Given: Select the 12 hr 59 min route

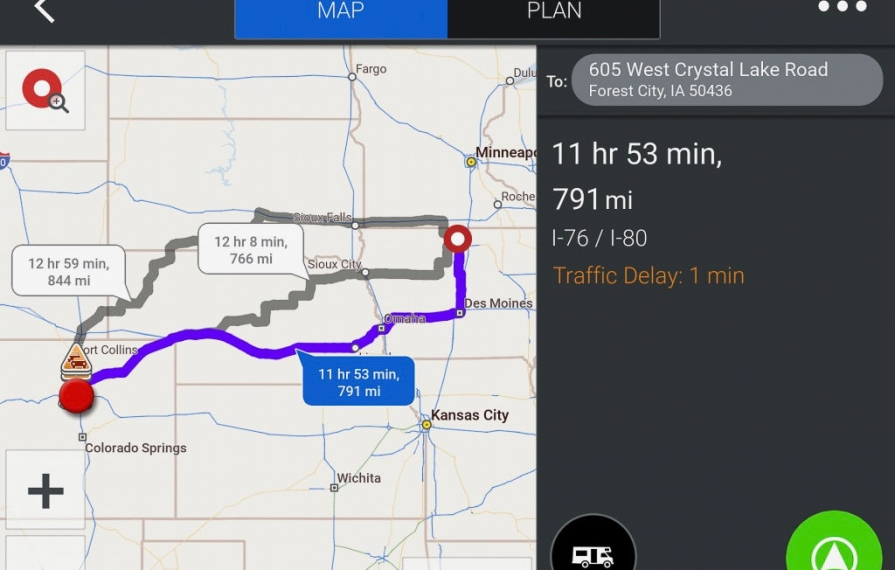Looking at the screenshot, I should tap(68, 271).
